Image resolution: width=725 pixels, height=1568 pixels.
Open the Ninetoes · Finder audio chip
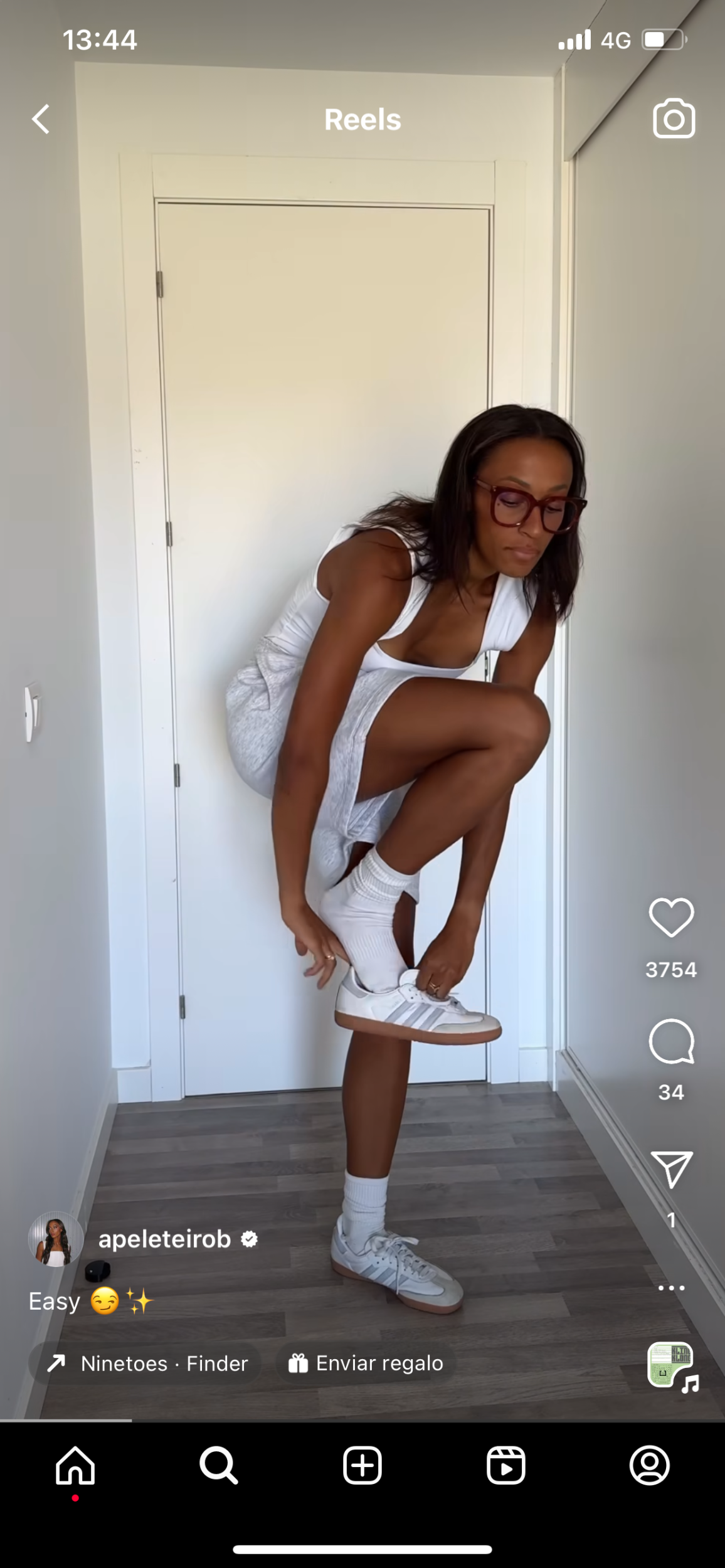pos(144,1363)
